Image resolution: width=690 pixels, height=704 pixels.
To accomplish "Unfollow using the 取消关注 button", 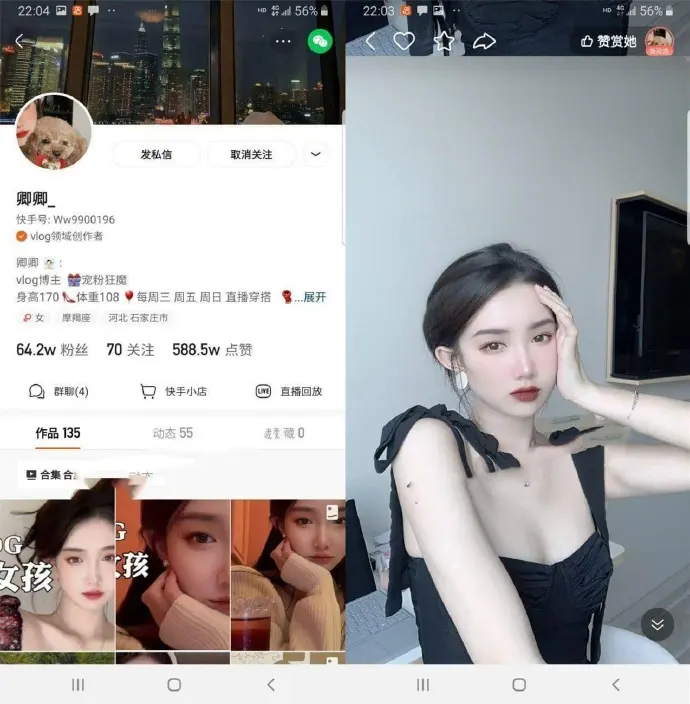I will pos(251,154).
